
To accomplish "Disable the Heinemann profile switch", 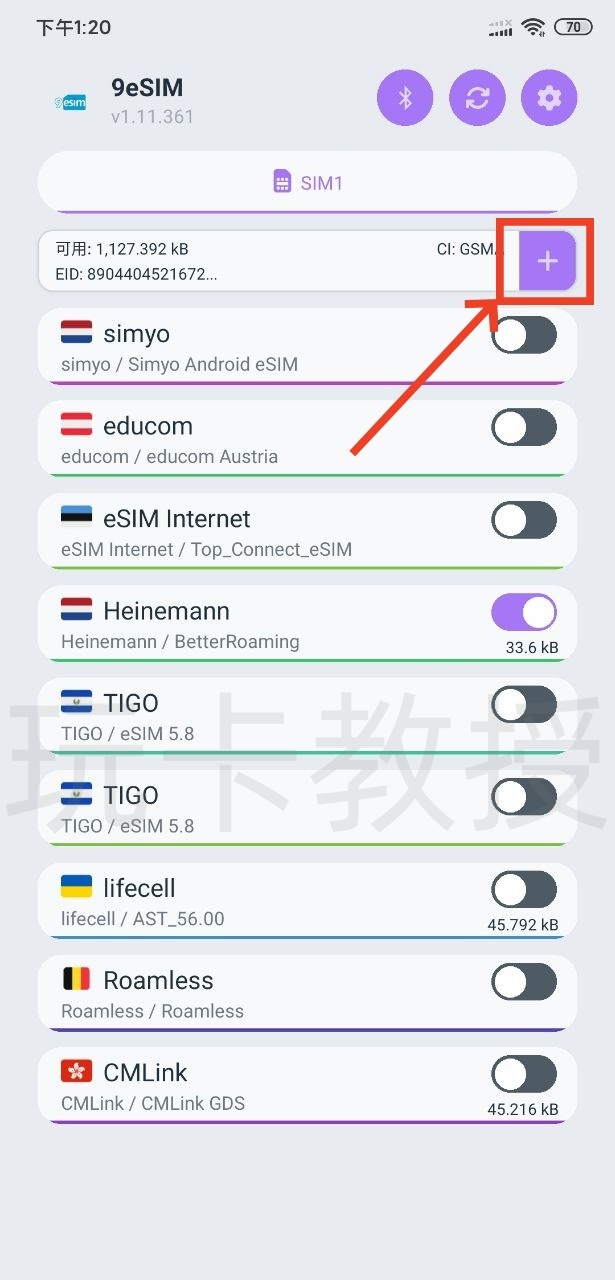I will pos(523,612).
